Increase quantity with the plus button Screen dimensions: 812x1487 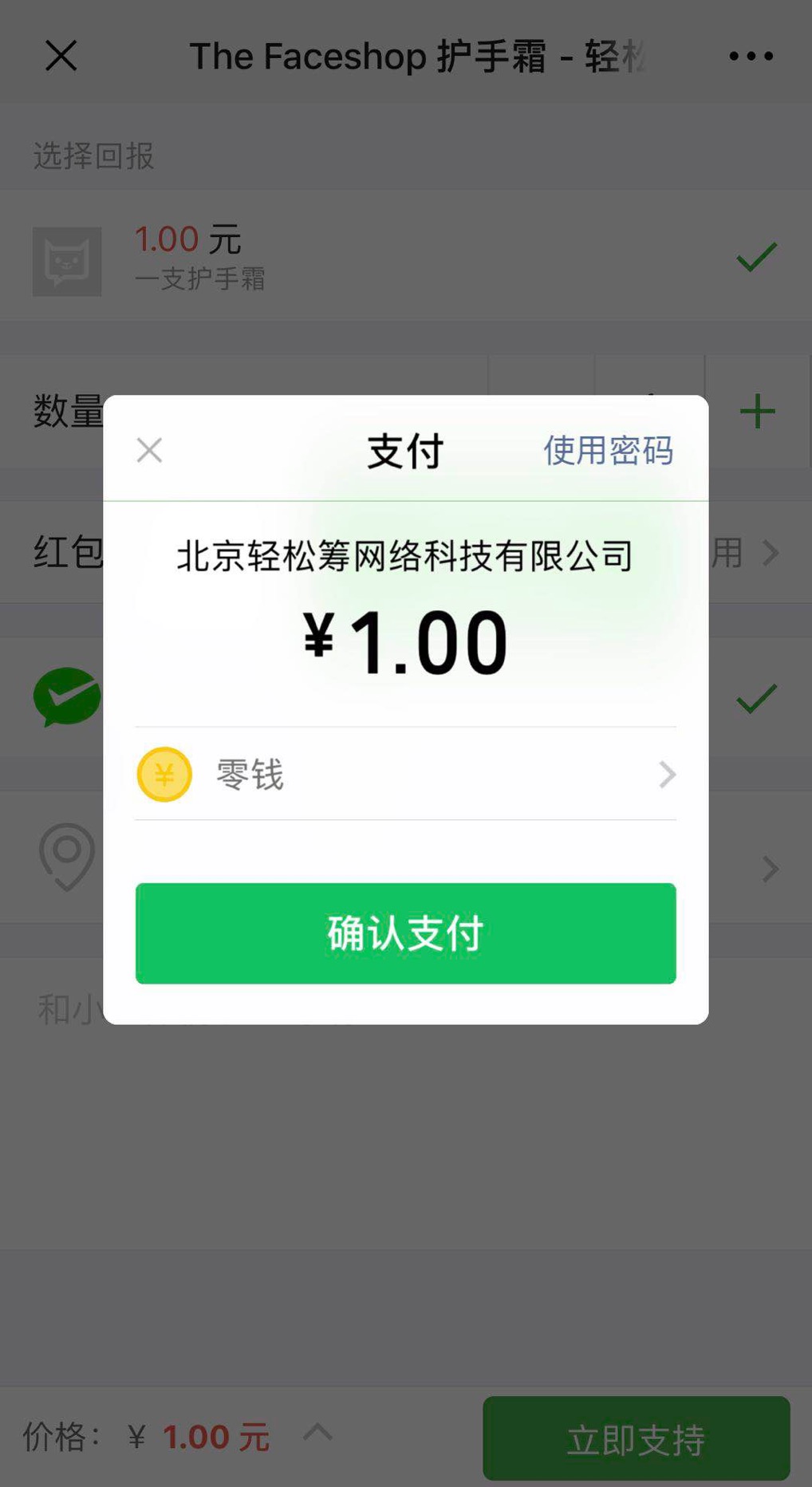tap(757, 412)
